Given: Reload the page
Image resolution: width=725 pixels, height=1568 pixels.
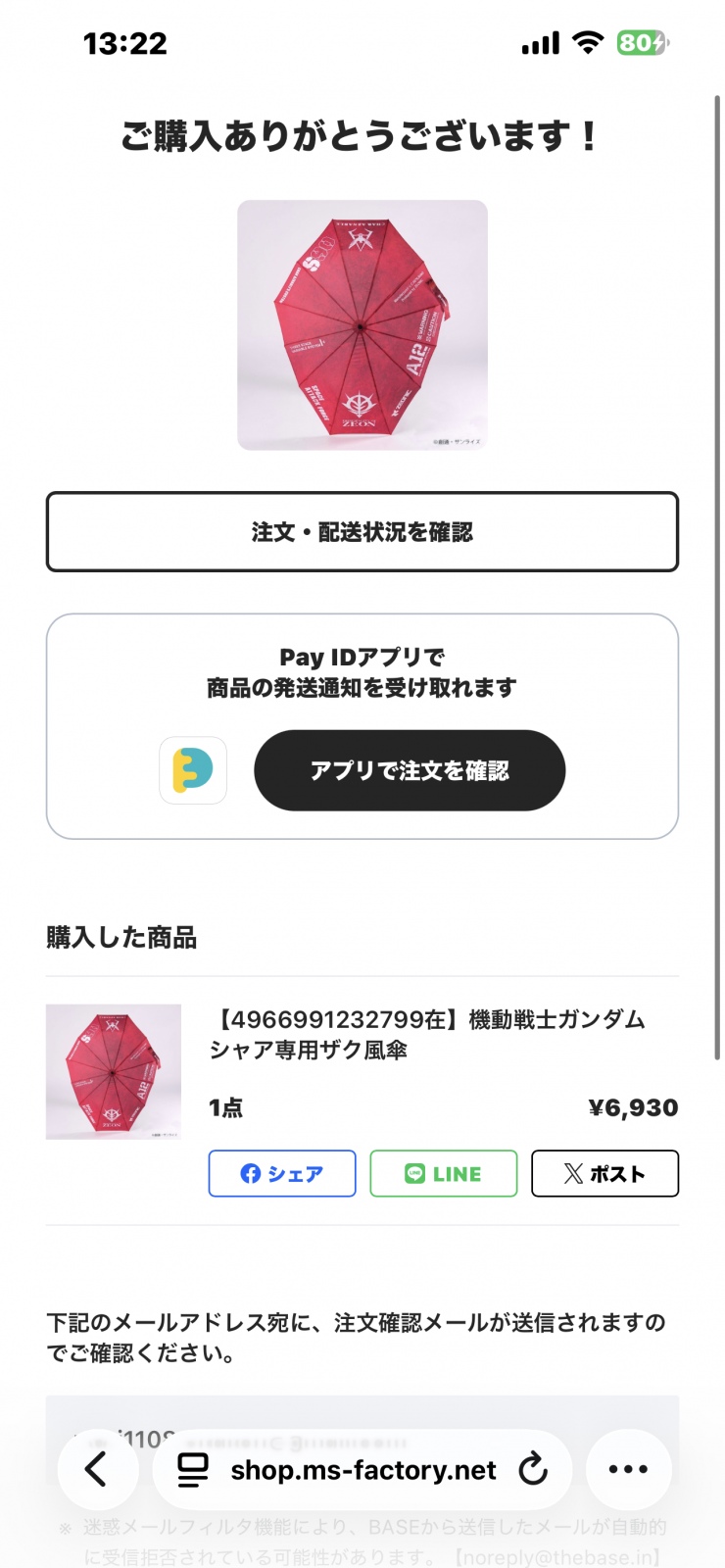Looking at the screenshot, I should (x=533, y=1469).
